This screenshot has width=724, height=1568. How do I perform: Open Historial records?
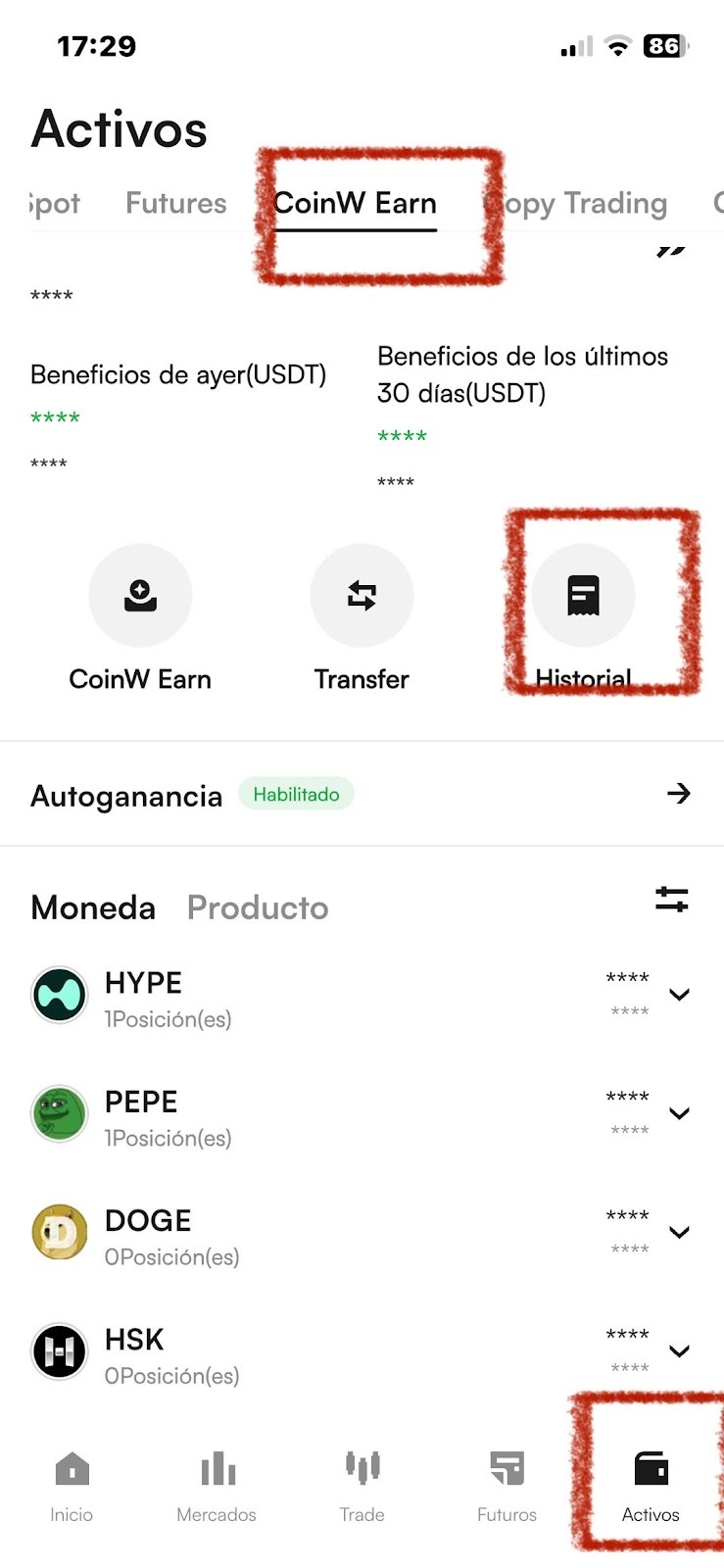click(583, 596)
